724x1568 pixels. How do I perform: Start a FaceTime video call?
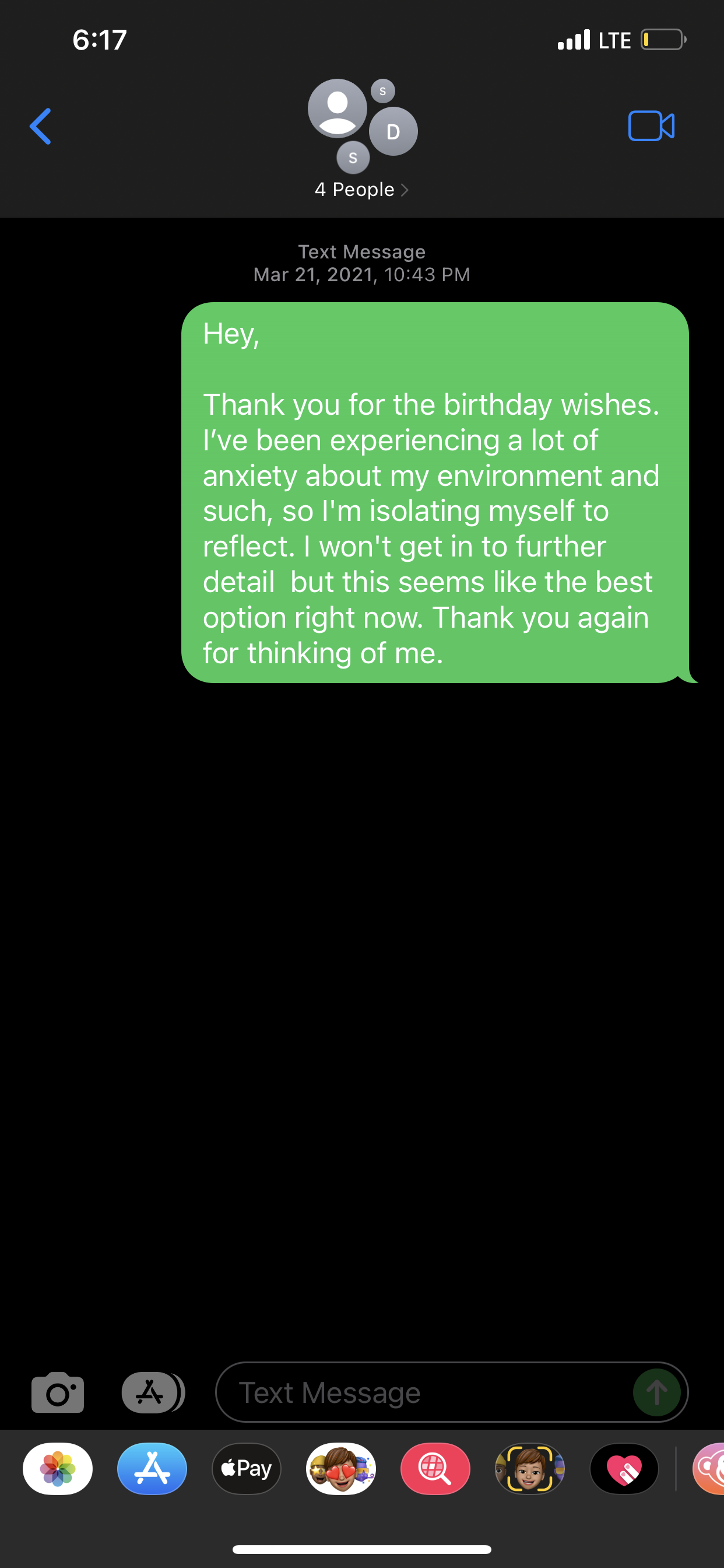tap(651, 126)
